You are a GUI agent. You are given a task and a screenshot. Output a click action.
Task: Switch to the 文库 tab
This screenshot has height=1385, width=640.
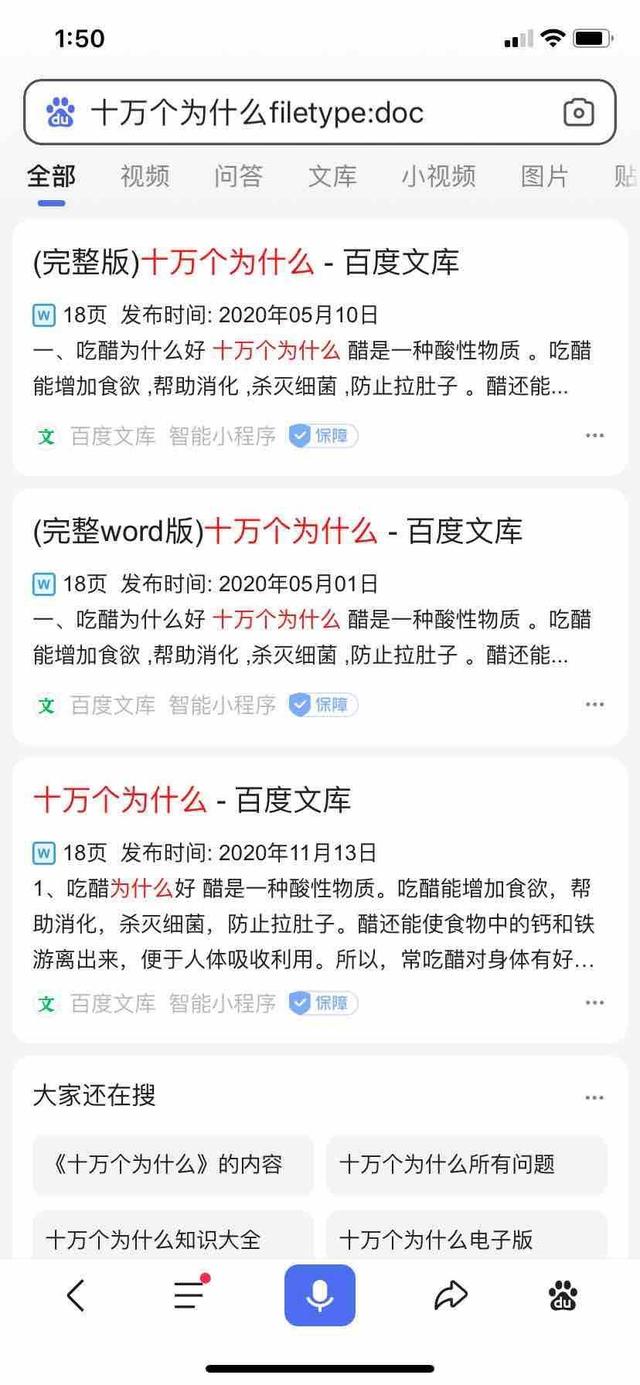pyautogui.click(x=332, y=177)
